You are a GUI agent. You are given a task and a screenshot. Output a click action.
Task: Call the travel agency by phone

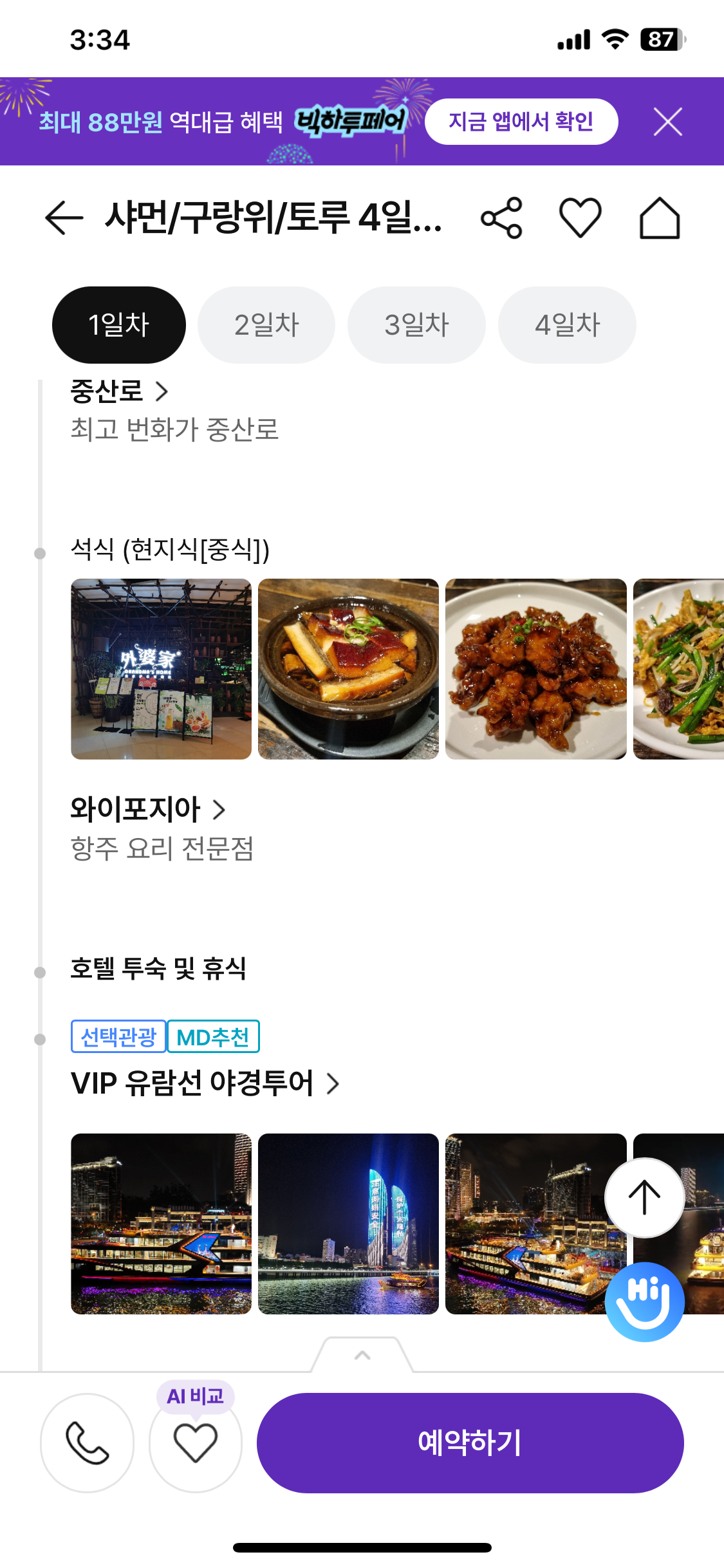pos(88,1442)
